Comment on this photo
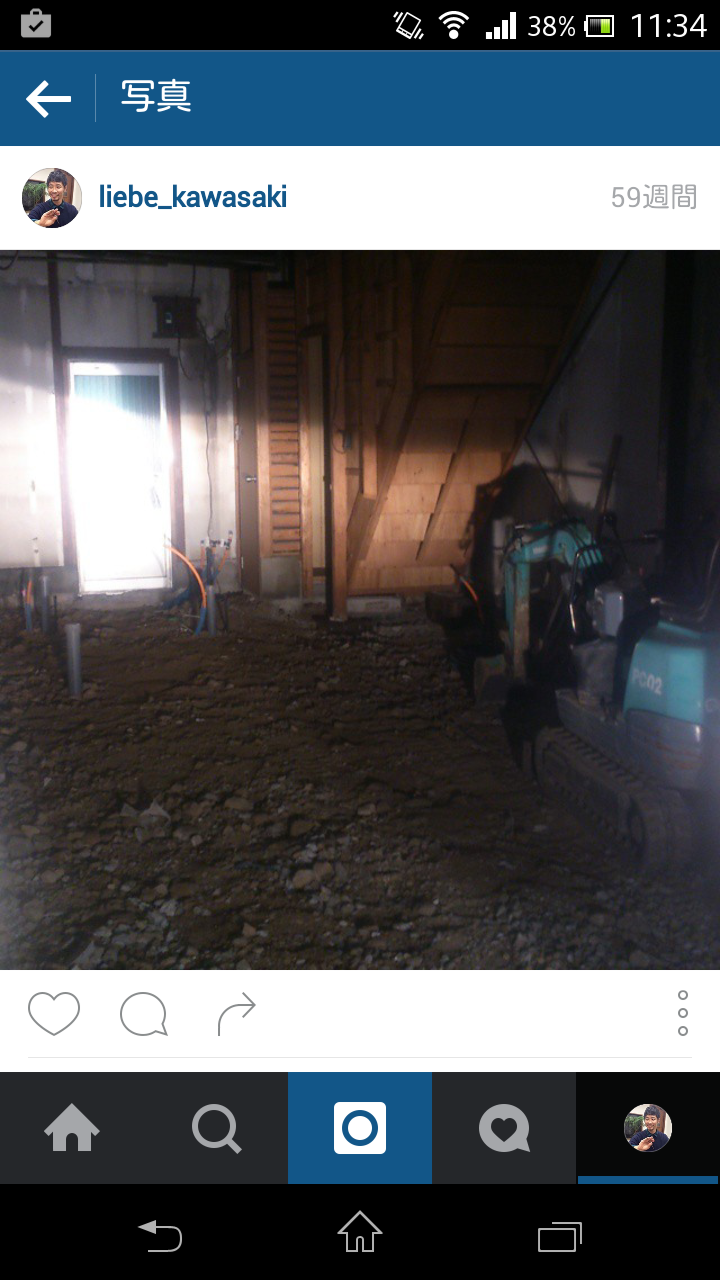Viewport: 720px width, 1280px height. tap(143, 1014)
